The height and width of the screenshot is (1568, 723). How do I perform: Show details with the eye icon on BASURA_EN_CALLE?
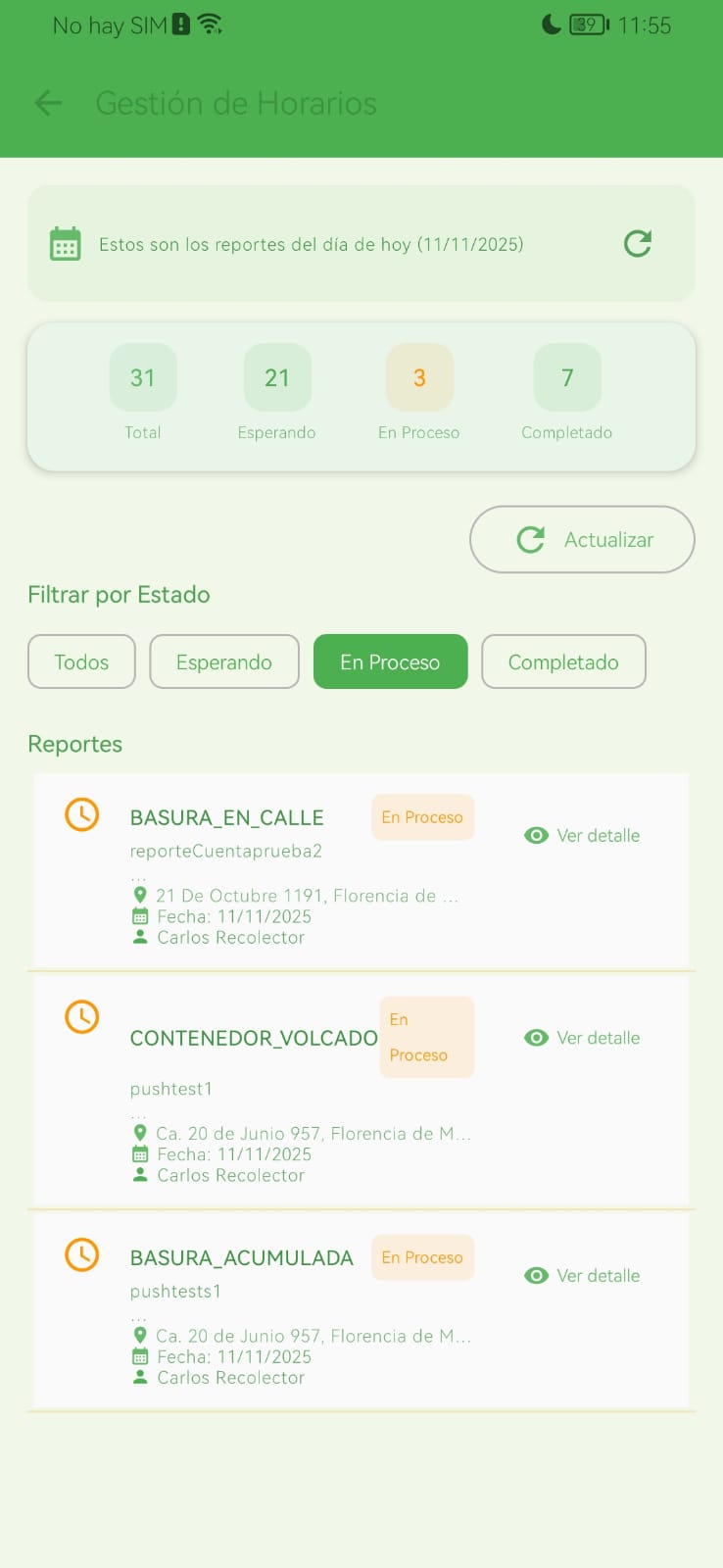[536, 835]
